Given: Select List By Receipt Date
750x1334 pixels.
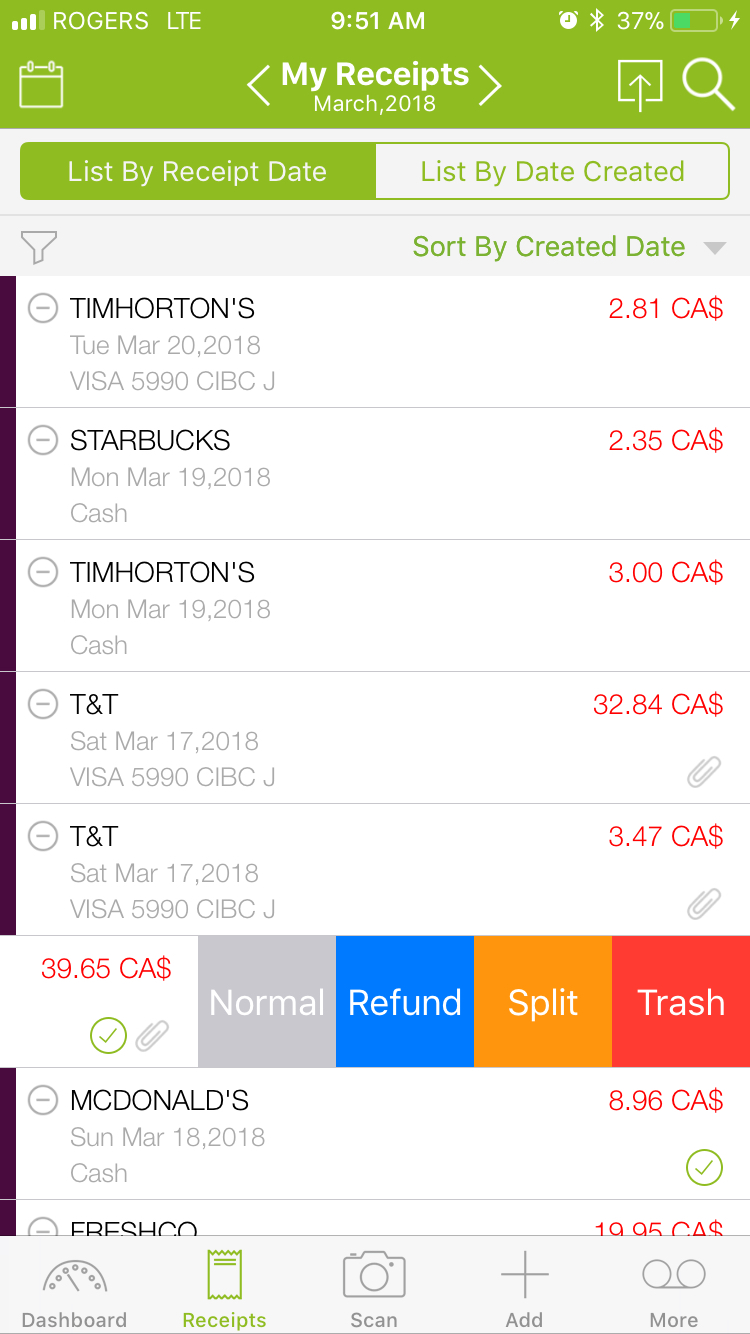Looking at the screenshot, I should [x=198, y=171].
